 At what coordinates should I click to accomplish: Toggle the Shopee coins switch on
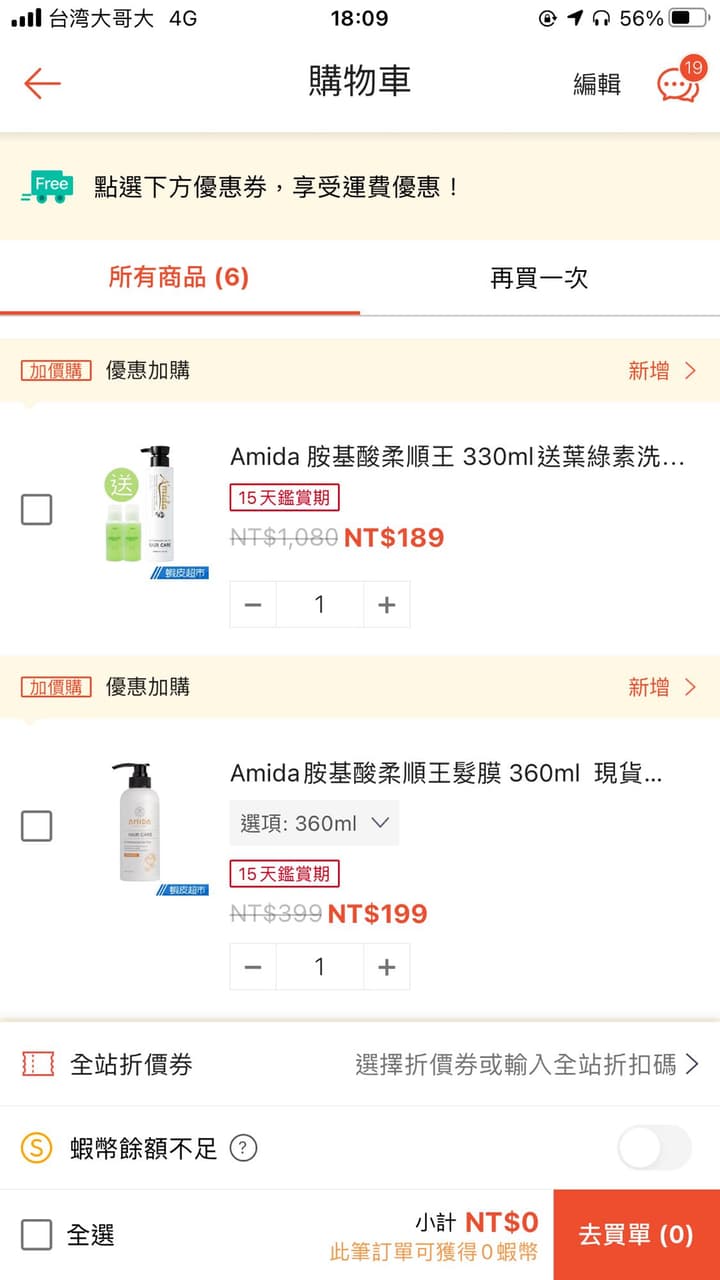tap(652, 1148)
